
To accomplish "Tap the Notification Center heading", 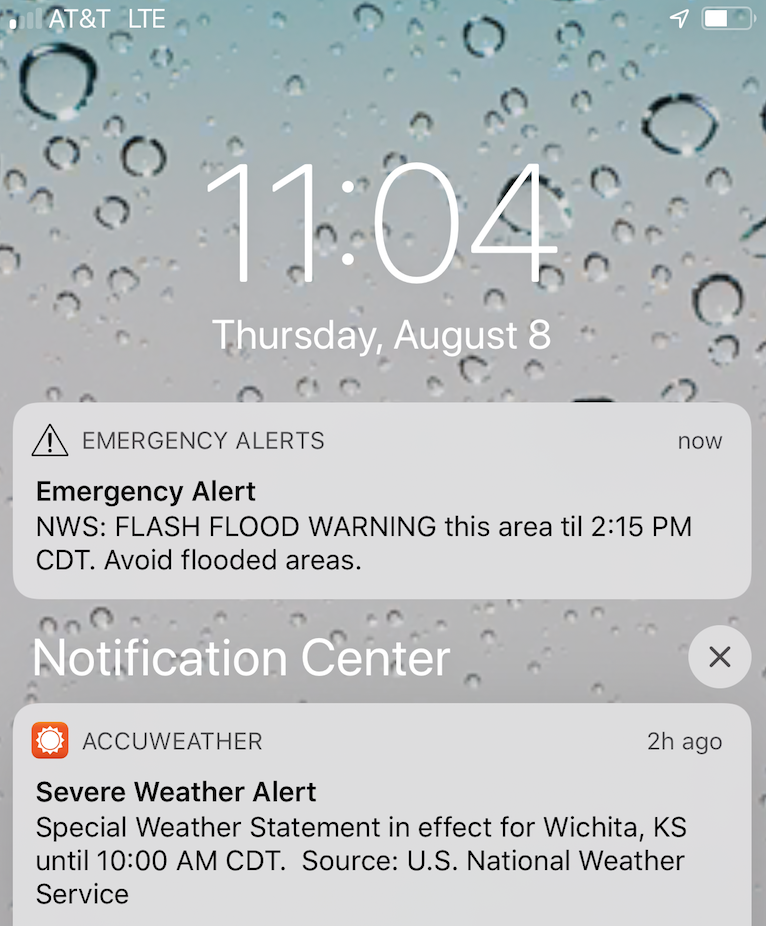I will tap(240, 658).
